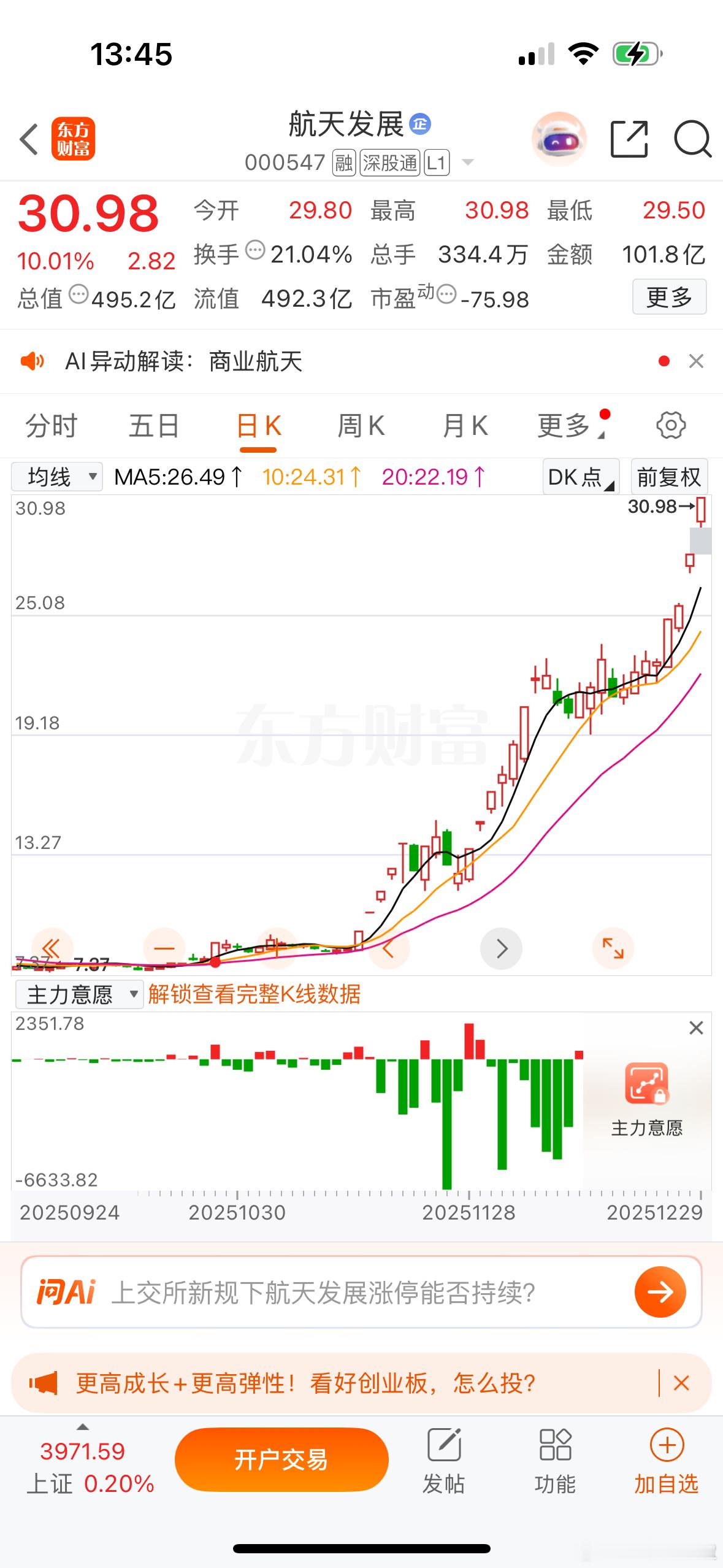723x1568 pixels.
Task: Open 解锁查看完整K线数据 link
Action: [x=255, y=994]
